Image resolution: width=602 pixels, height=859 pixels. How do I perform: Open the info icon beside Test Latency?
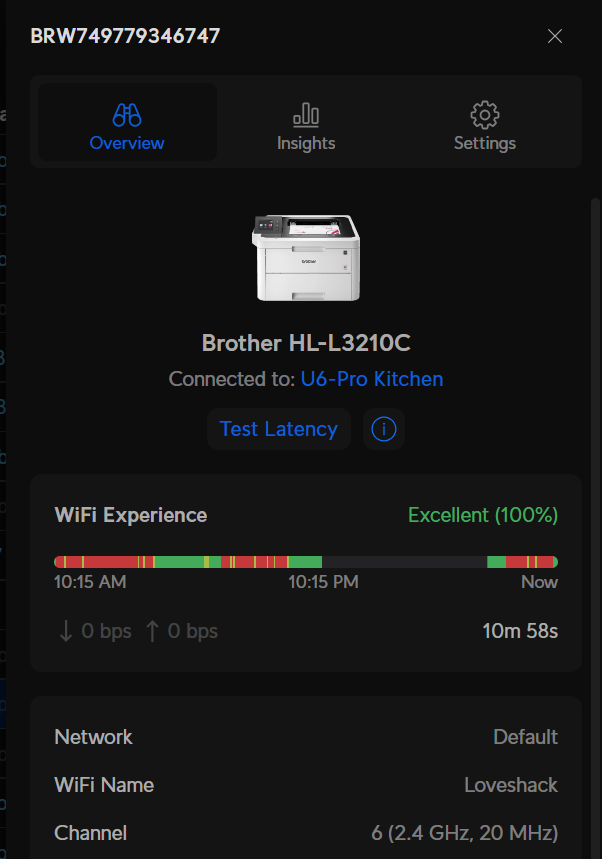tap(384, 429)
